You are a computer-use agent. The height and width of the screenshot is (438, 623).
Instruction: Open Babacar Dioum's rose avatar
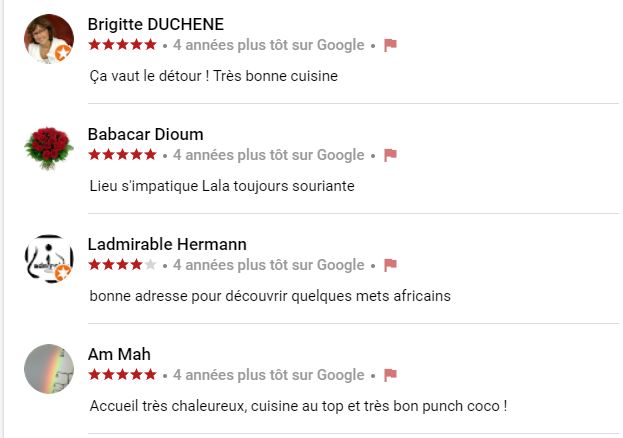tap(49, 149)
